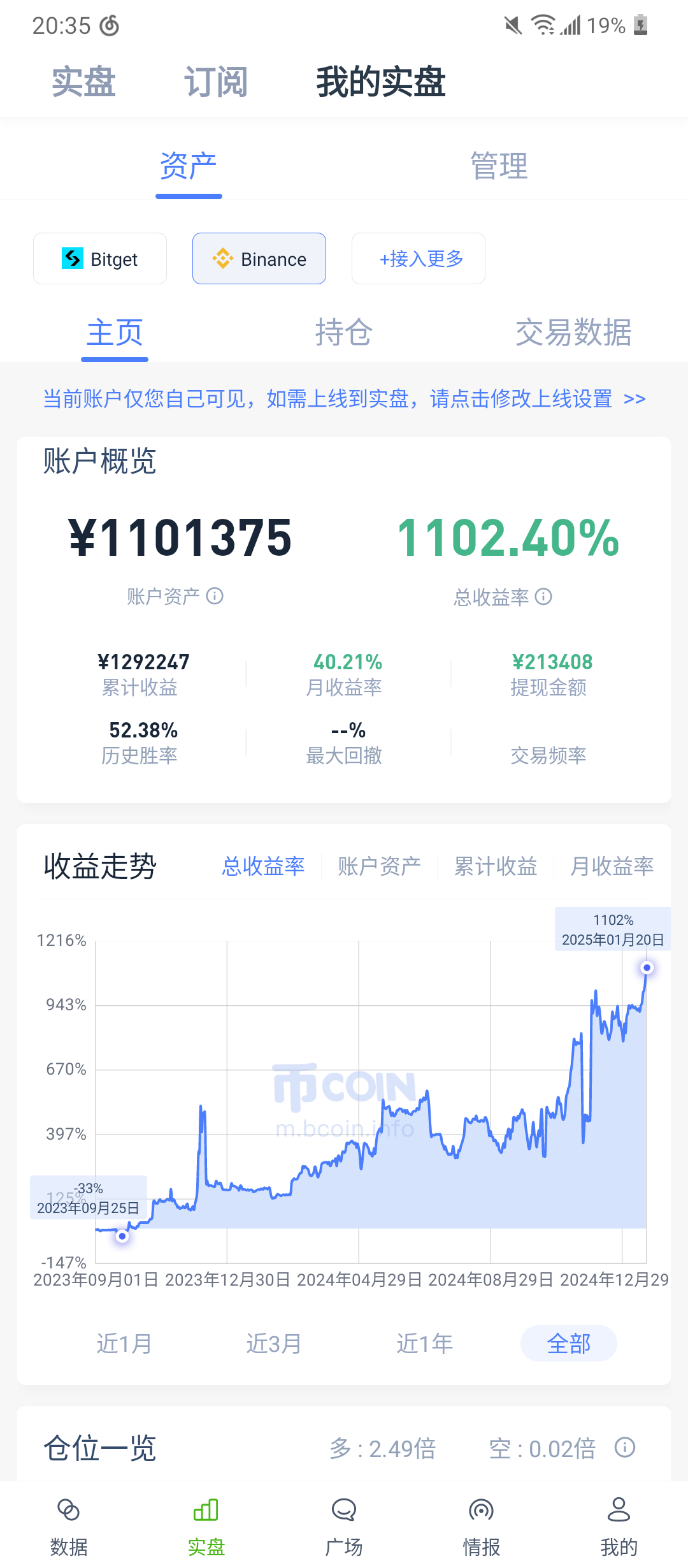Switch to the 交易数据 tab
This screenshot has height=1568, width=688.
coord(573,333)
